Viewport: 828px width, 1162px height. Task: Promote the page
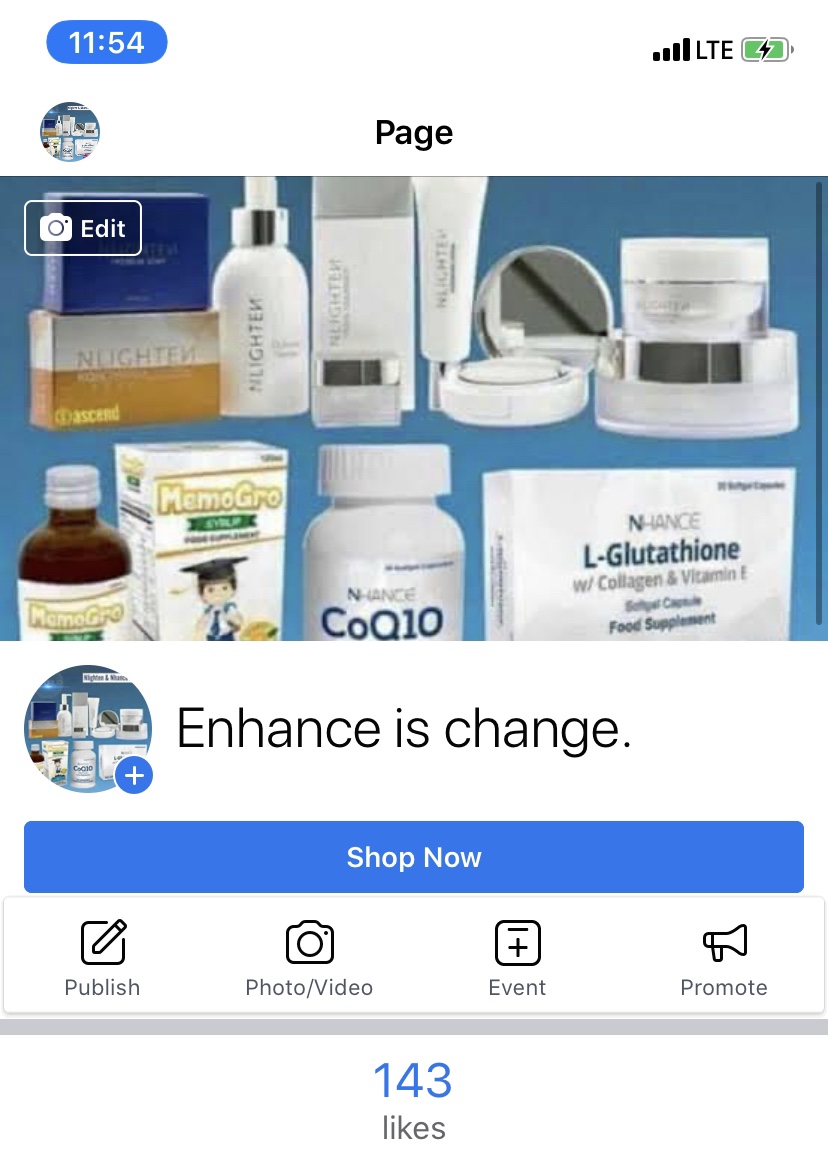pos(724,958)
